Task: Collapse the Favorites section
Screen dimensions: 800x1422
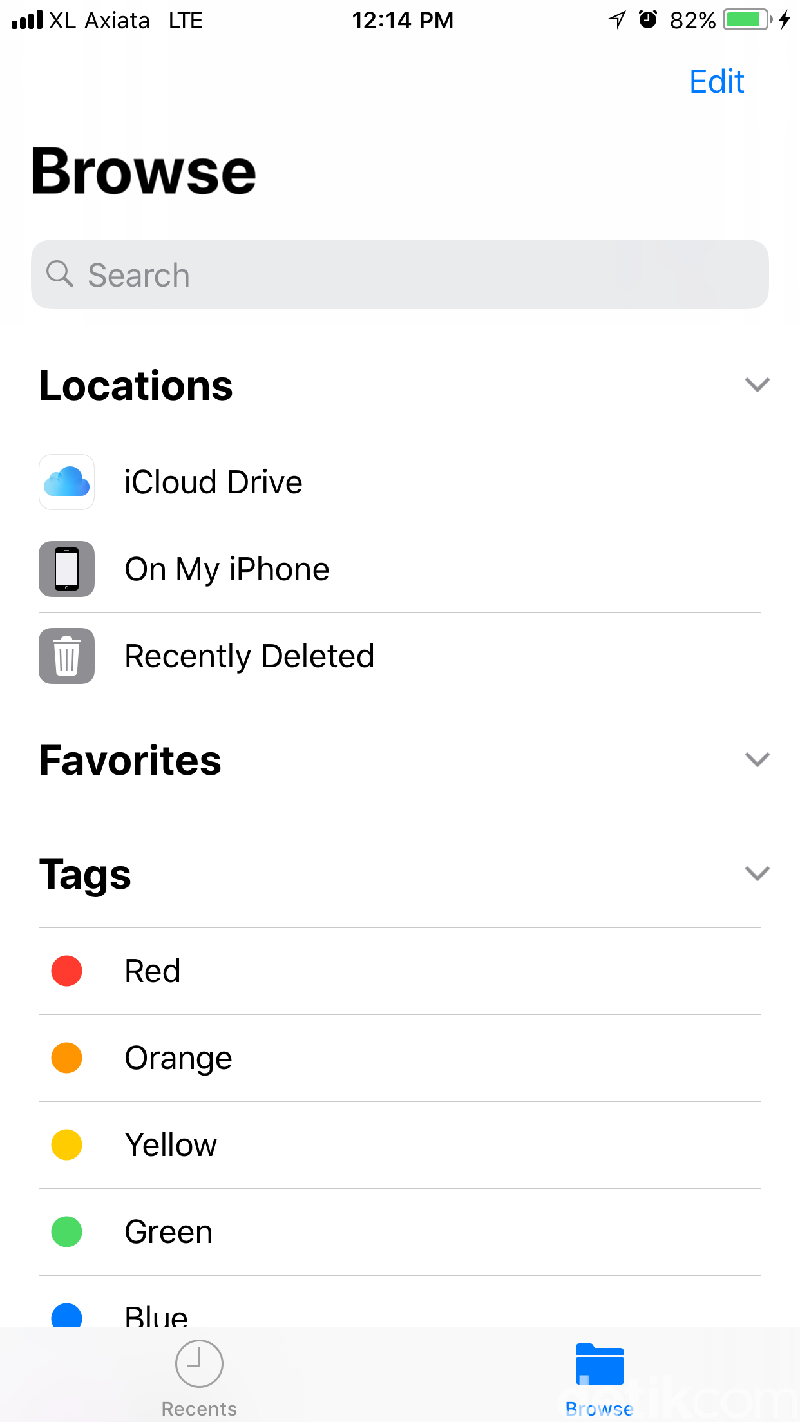Action: [757, 760]
